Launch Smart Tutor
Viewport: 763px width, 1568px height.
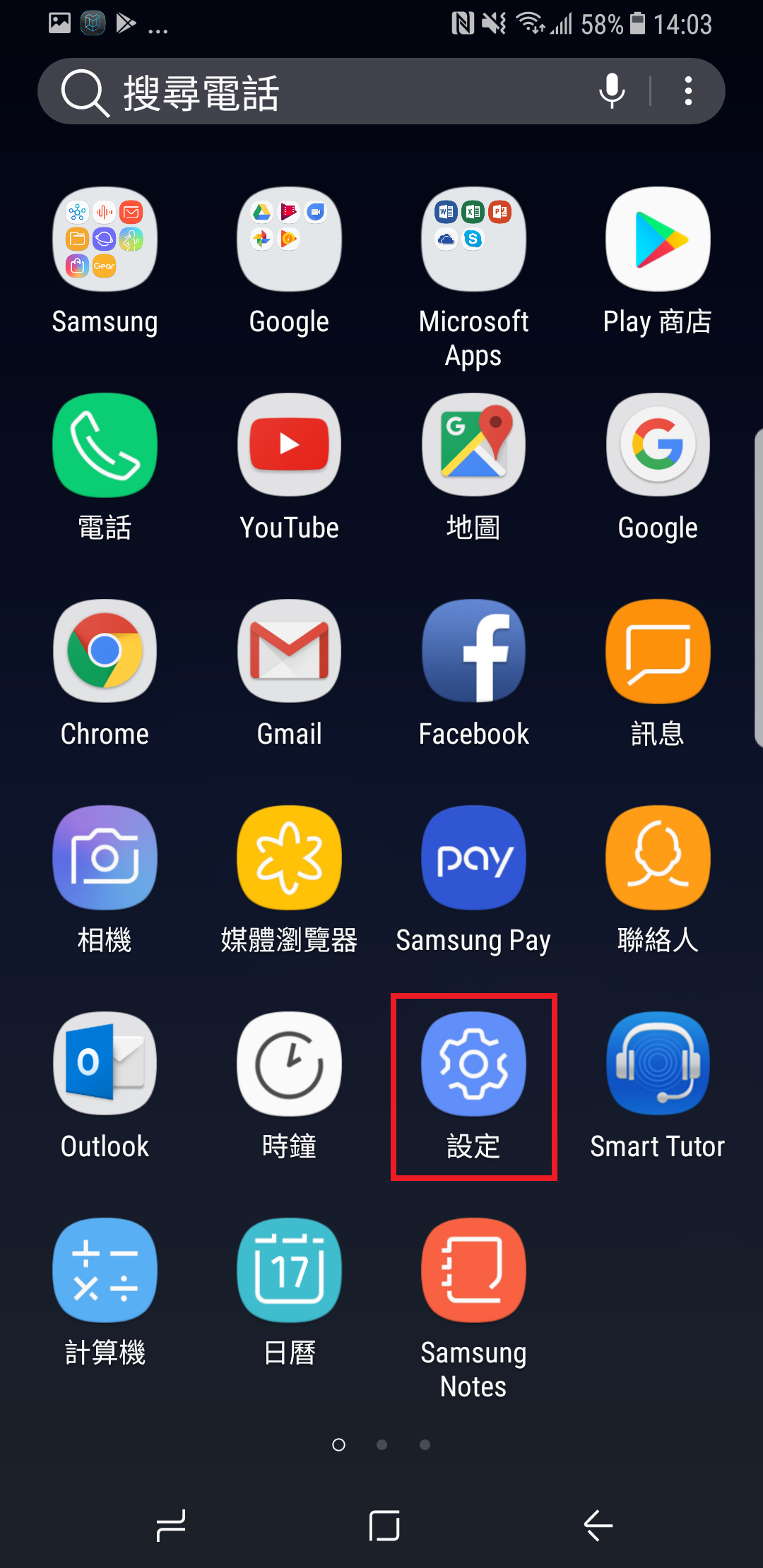658,1064
